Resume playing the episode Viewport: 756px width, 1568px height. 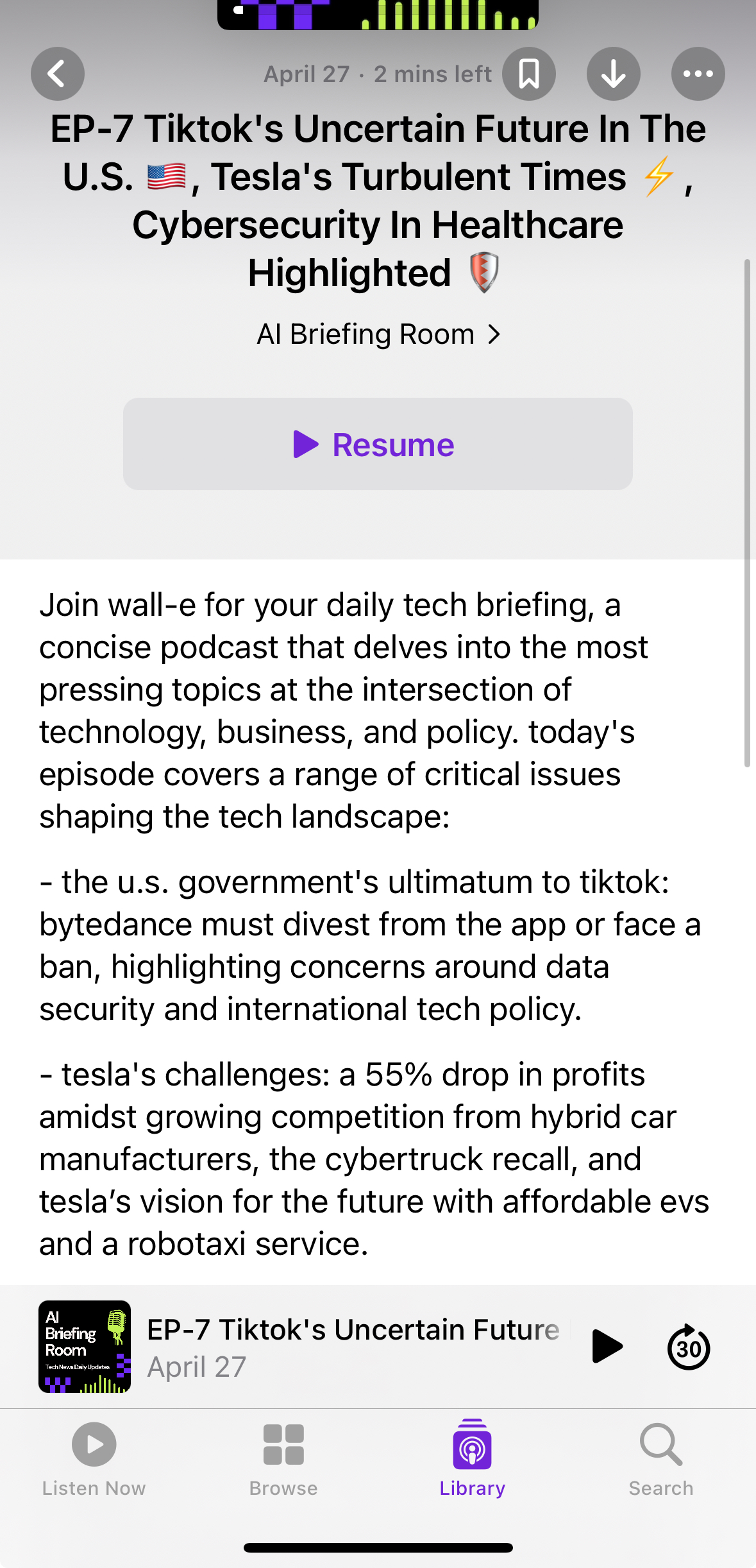(378, 443)
